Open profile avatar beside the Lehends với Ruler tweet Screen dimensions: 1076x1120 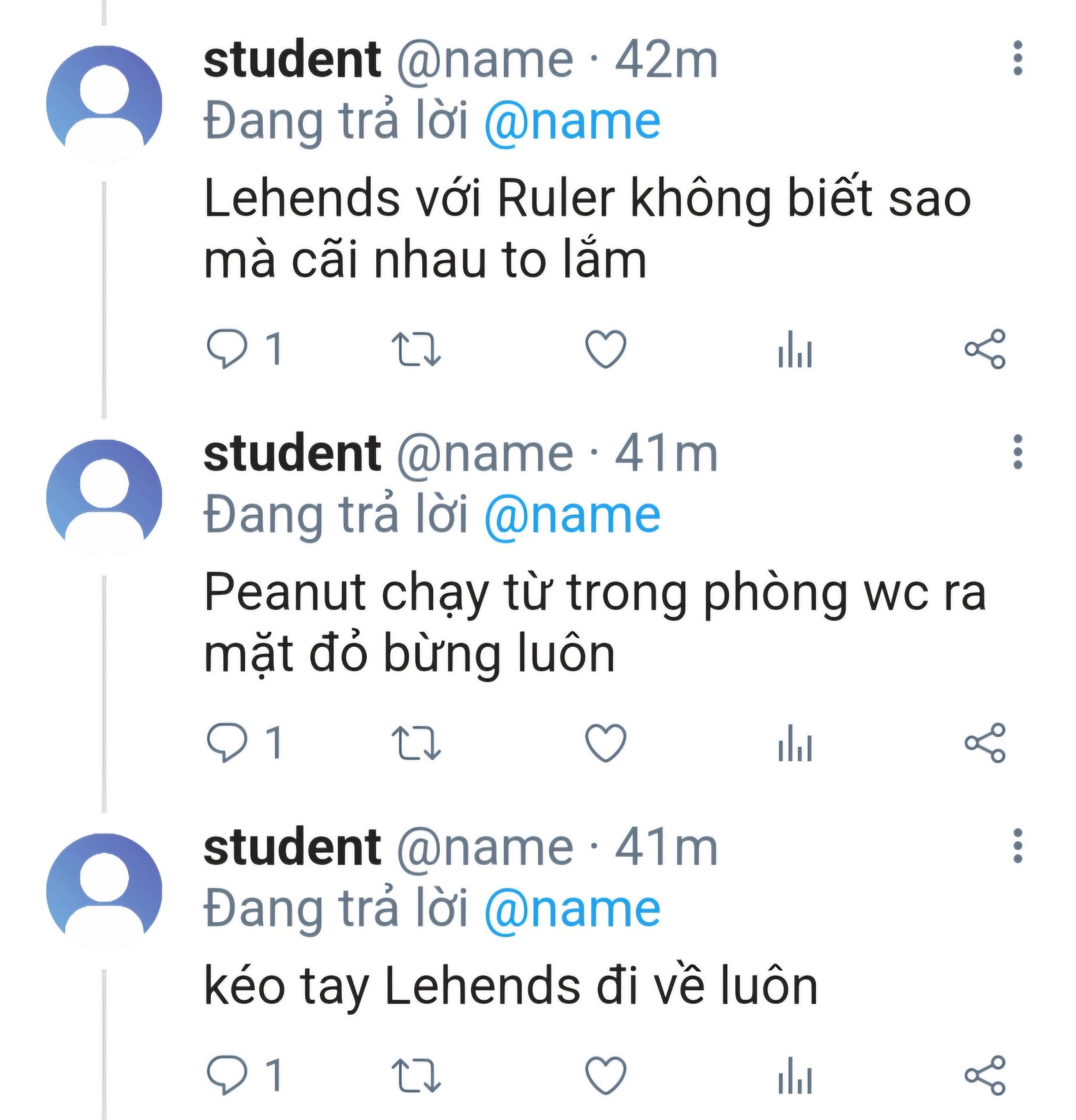point(104,103)
